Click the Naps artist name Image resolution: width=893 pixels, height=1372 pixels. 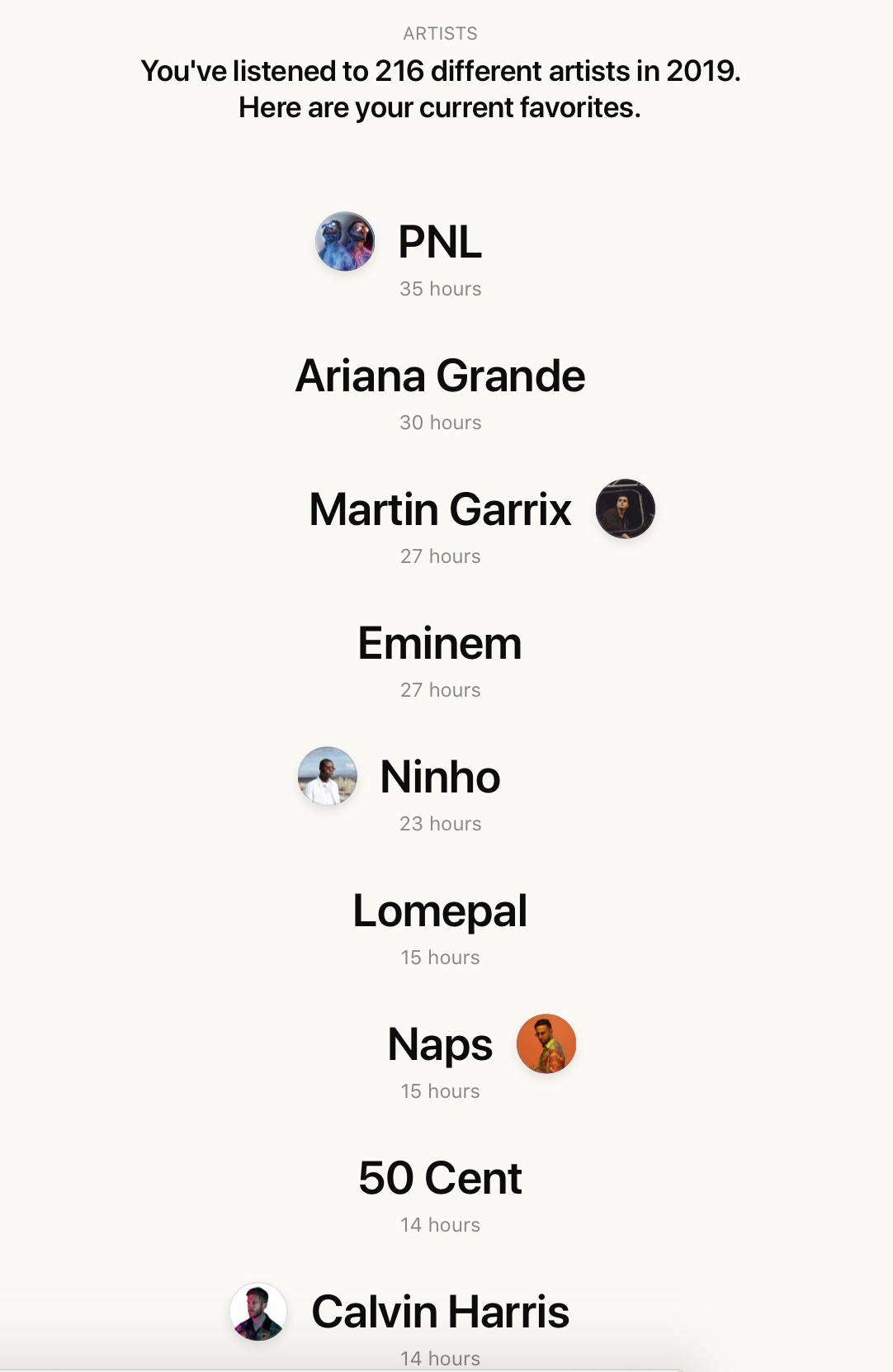pos(441,1043)
